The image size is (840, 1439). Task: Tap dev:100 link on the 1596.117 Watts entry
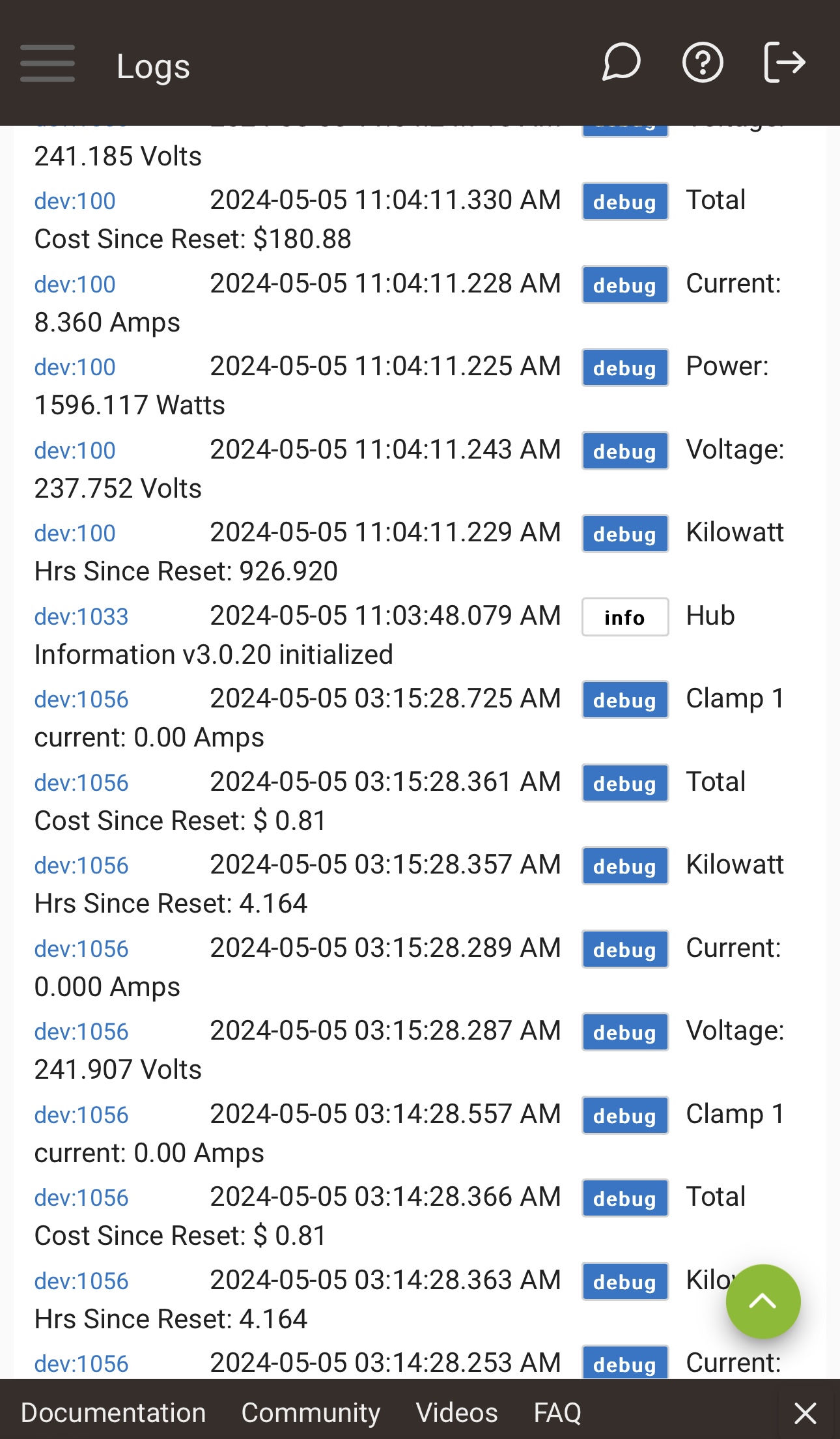(75, 367)
